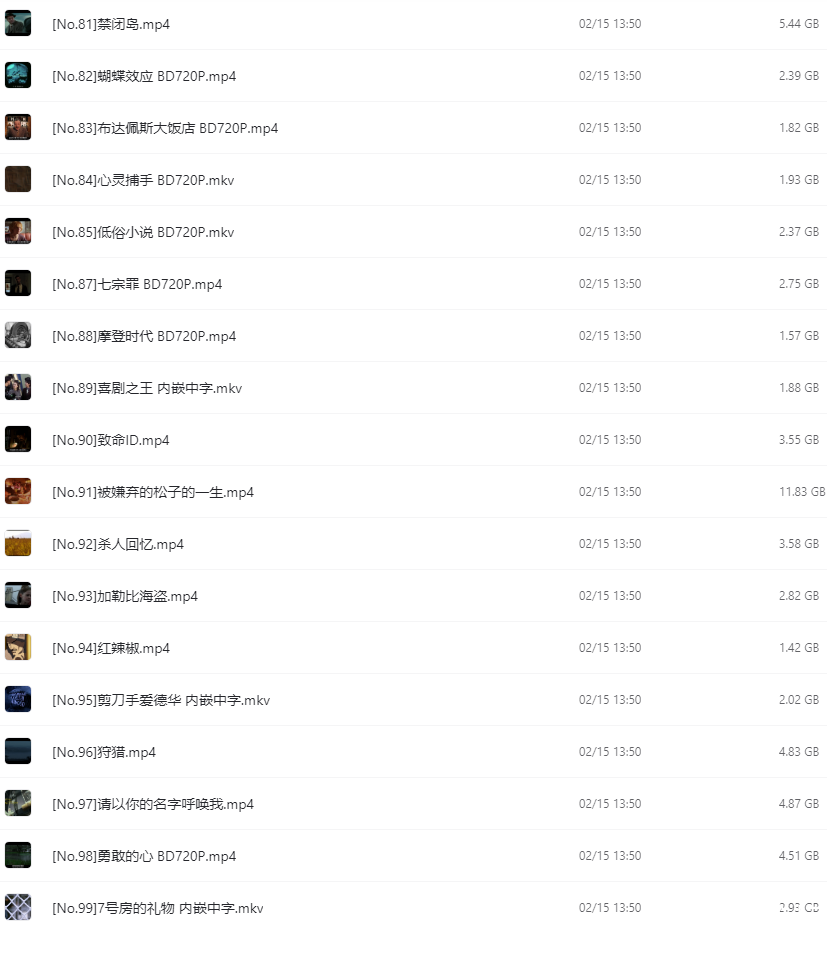The width and height of the screenshot is (827, 955).
Task: Open 被嫌弃的松子的一生.mp4
Action: click(x=153, y=492)
